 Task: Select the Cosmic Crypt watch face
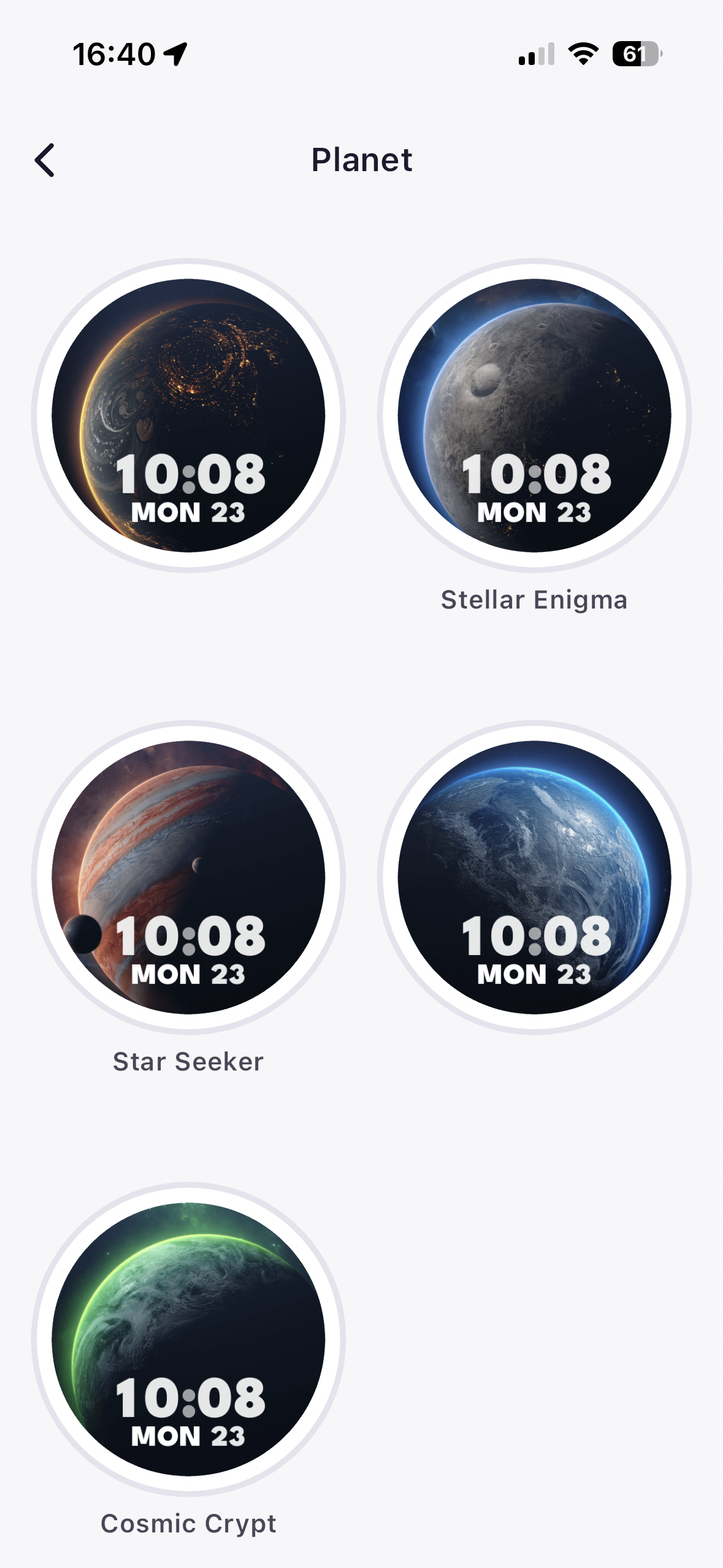pos(188,1339)
